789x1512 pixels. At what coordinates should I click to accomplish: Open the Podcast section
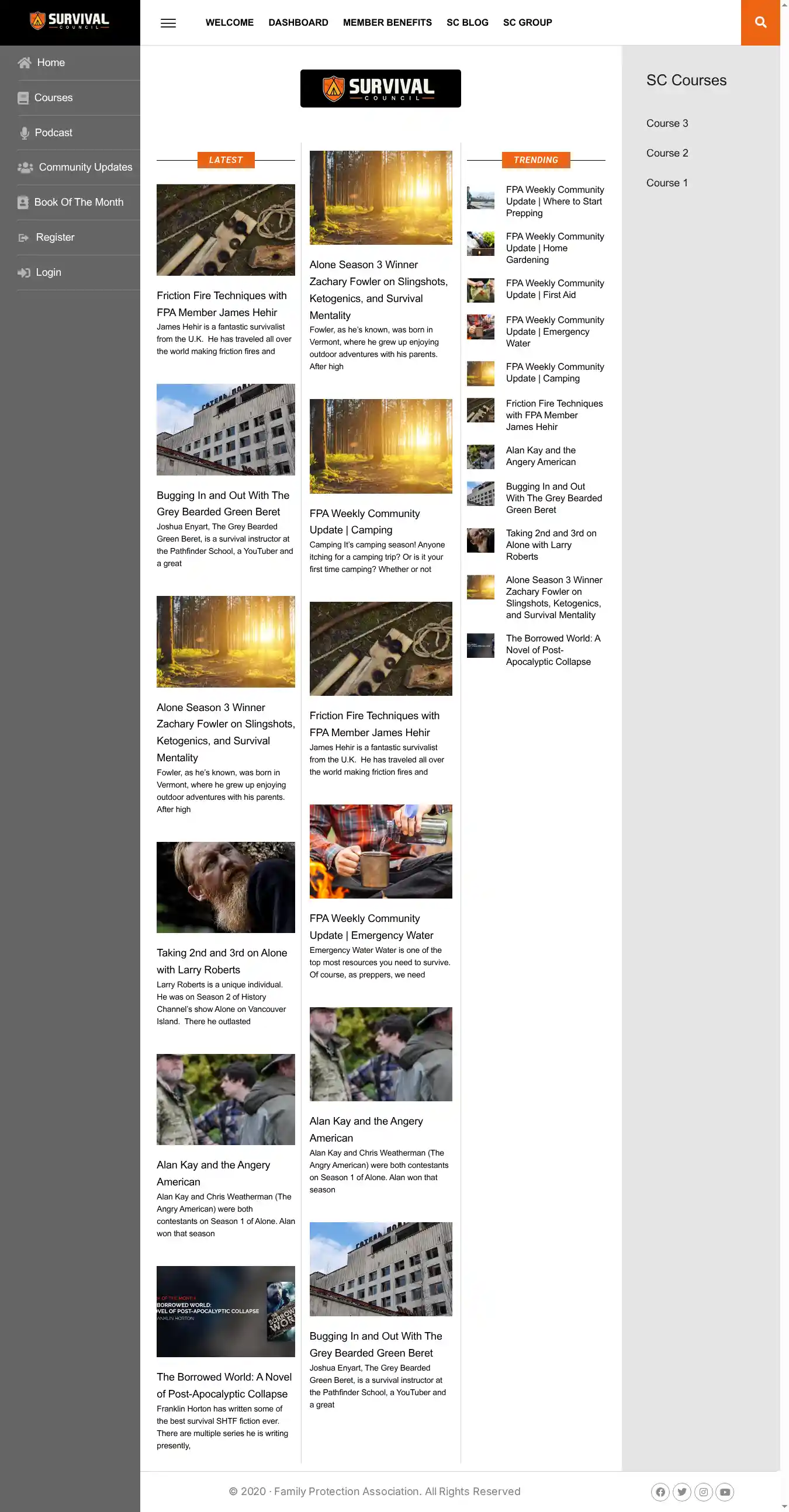click(53, 133)
